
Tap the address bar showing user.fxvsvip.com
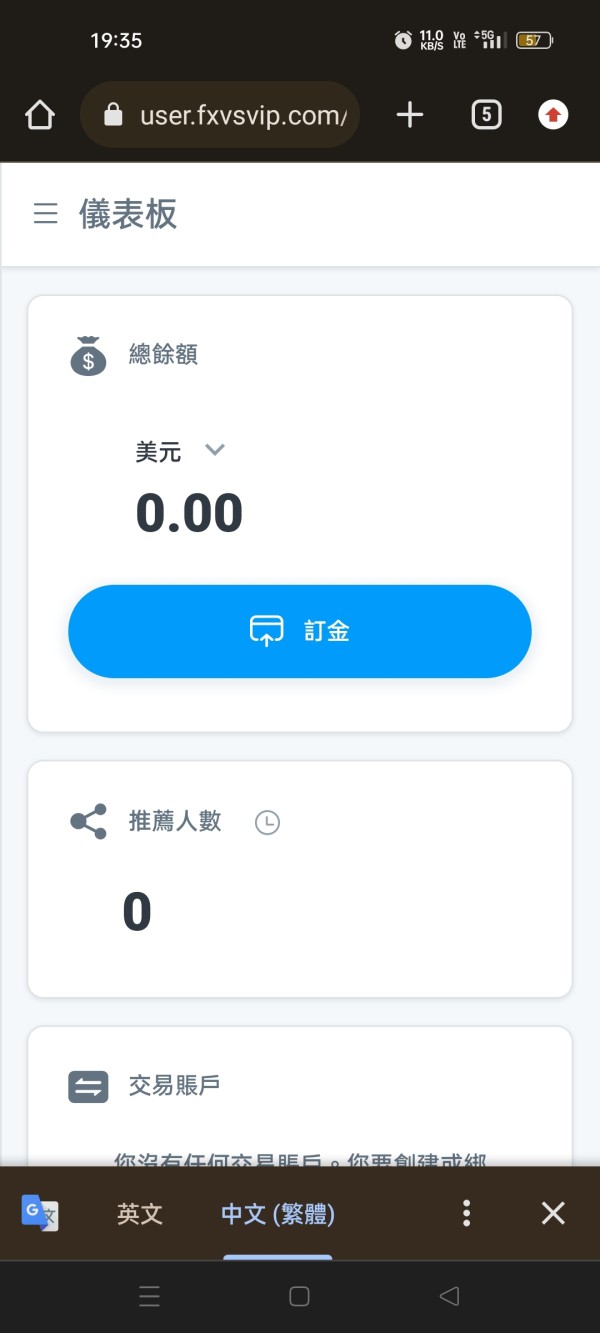(x=219, y=116)
